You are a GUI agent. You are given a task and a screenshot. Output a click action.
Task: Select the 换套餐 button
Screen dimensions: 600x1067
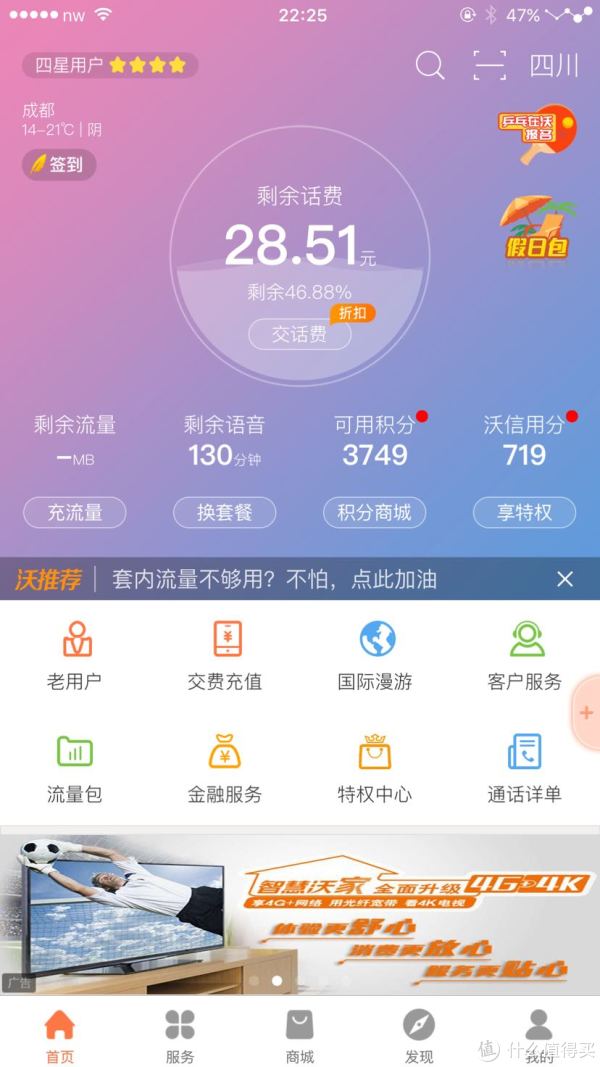point(224,513)
